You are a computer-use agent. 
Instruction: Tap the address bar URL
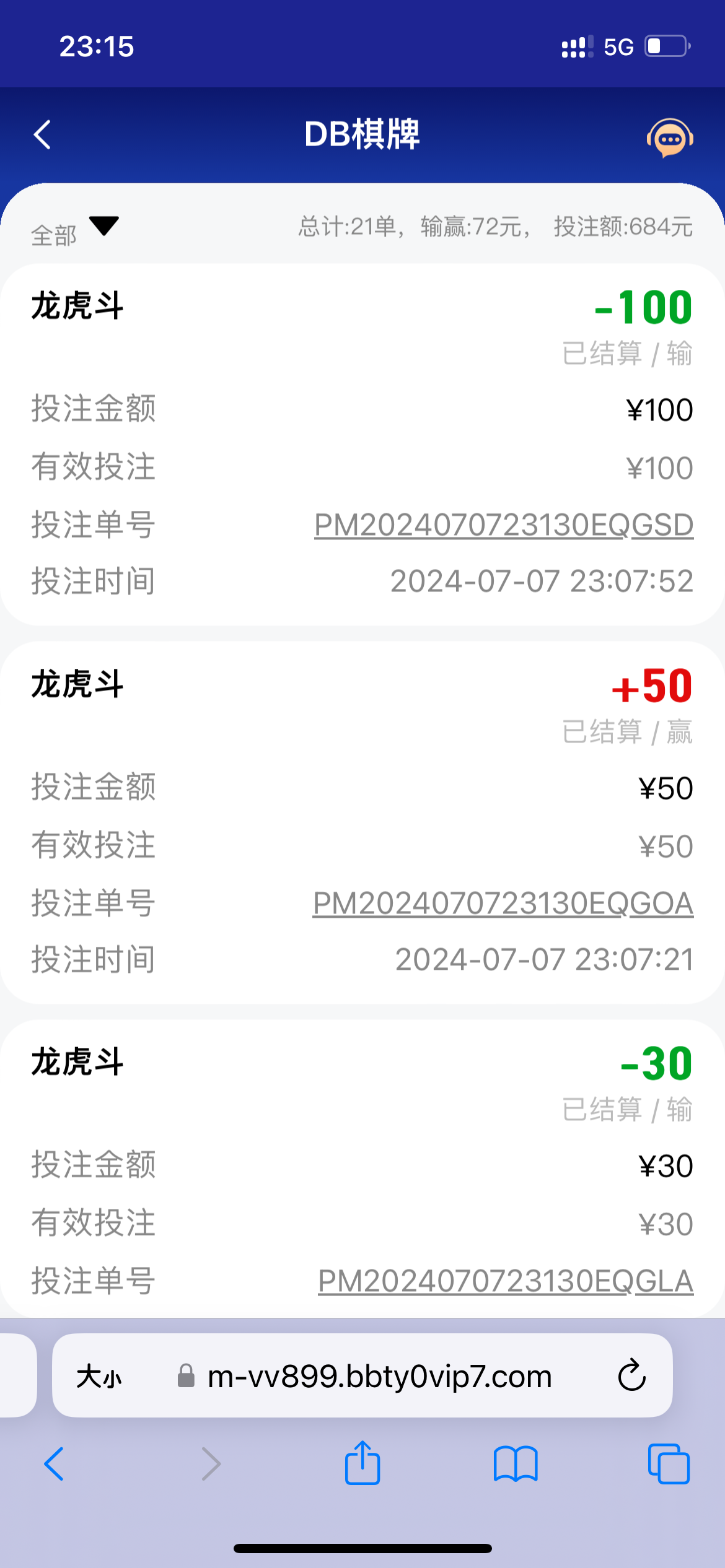(379, 1377)
